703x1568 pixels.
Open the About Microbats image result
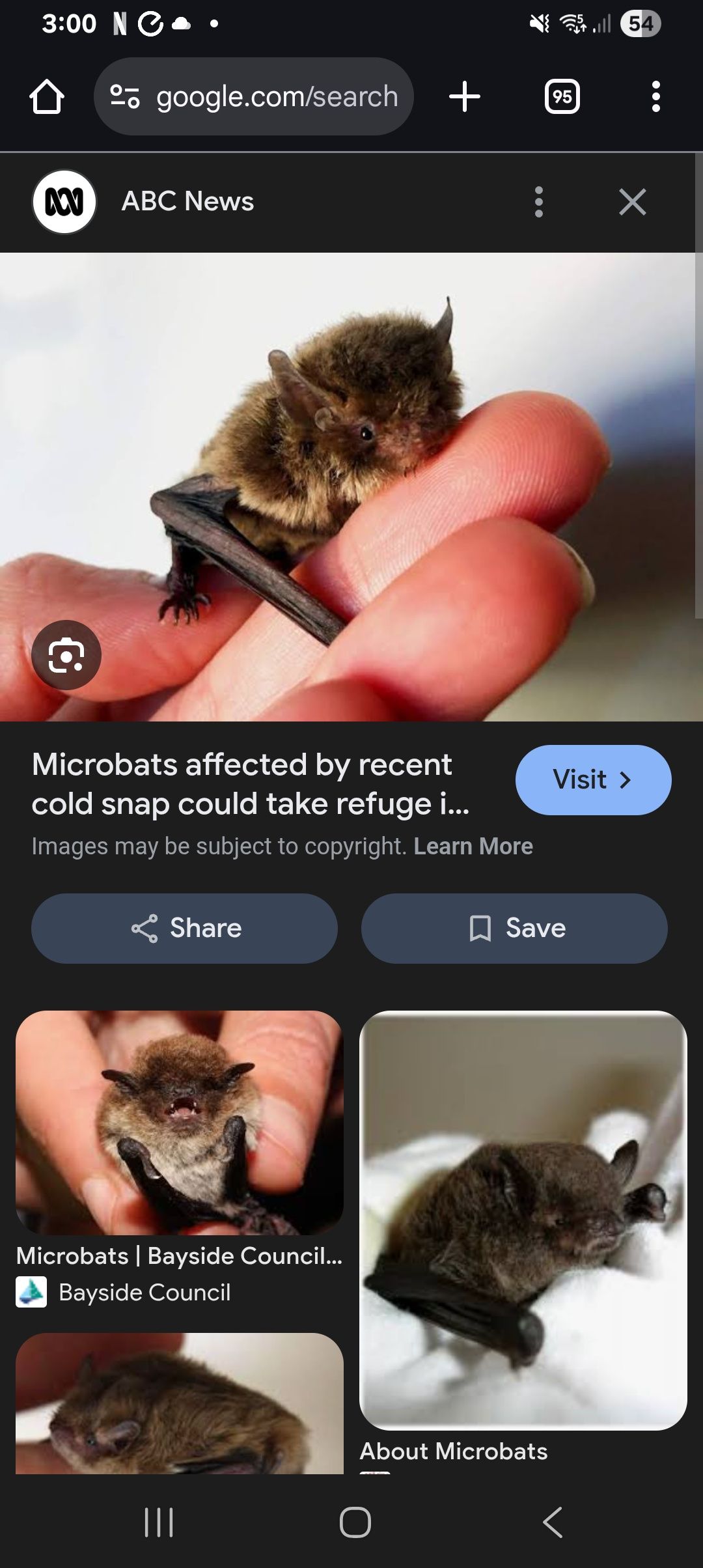pos(523,1220)
